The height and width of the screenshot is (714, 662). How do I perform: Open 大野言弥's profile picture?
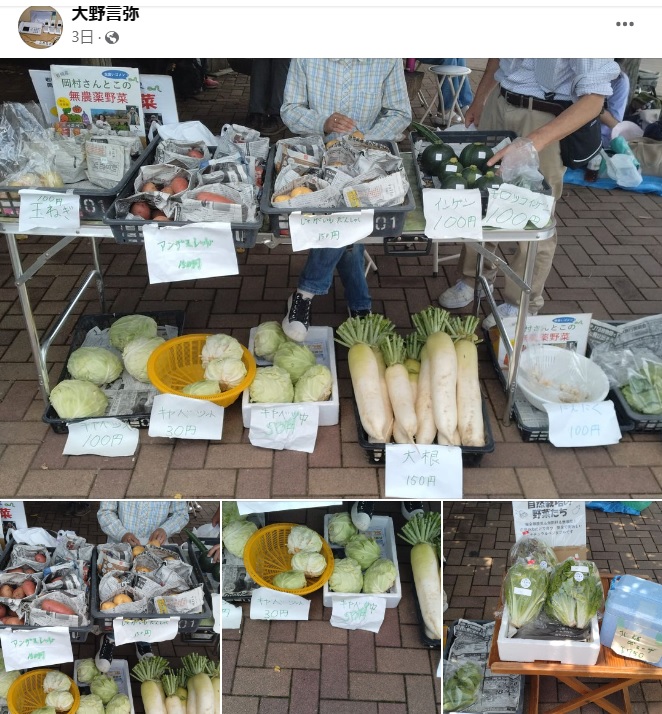(40, 27)
